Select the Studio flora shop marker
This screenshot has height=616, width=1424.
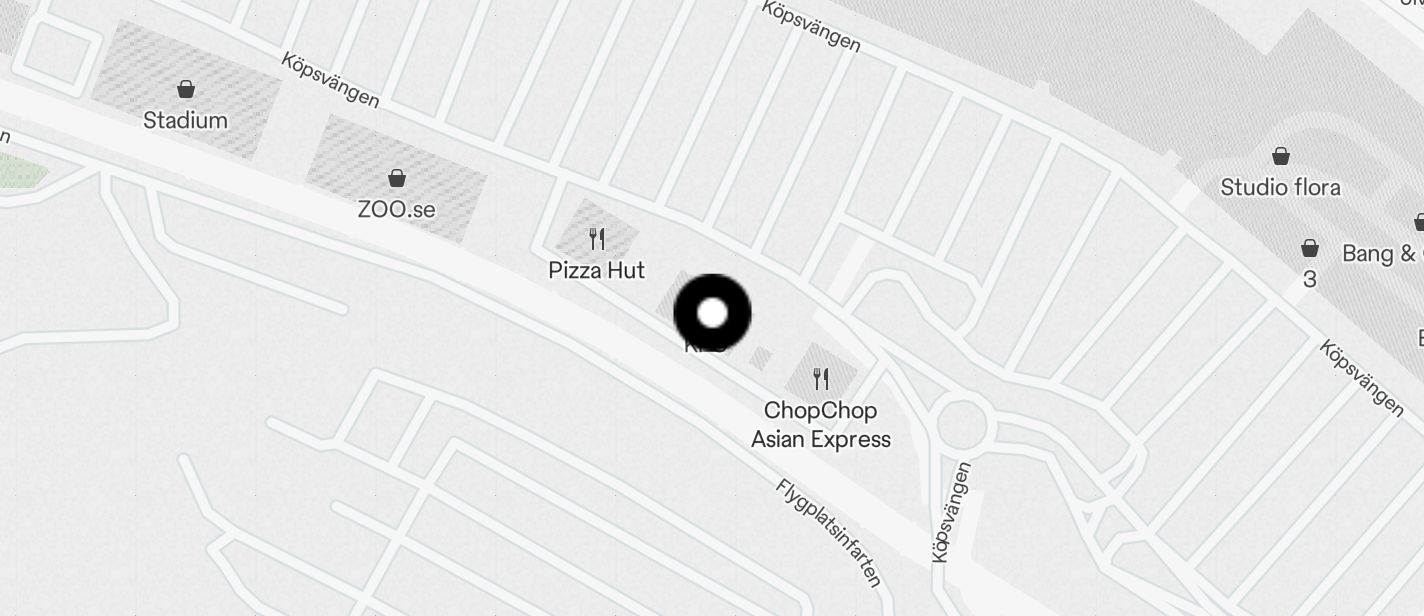(1280, 157)
